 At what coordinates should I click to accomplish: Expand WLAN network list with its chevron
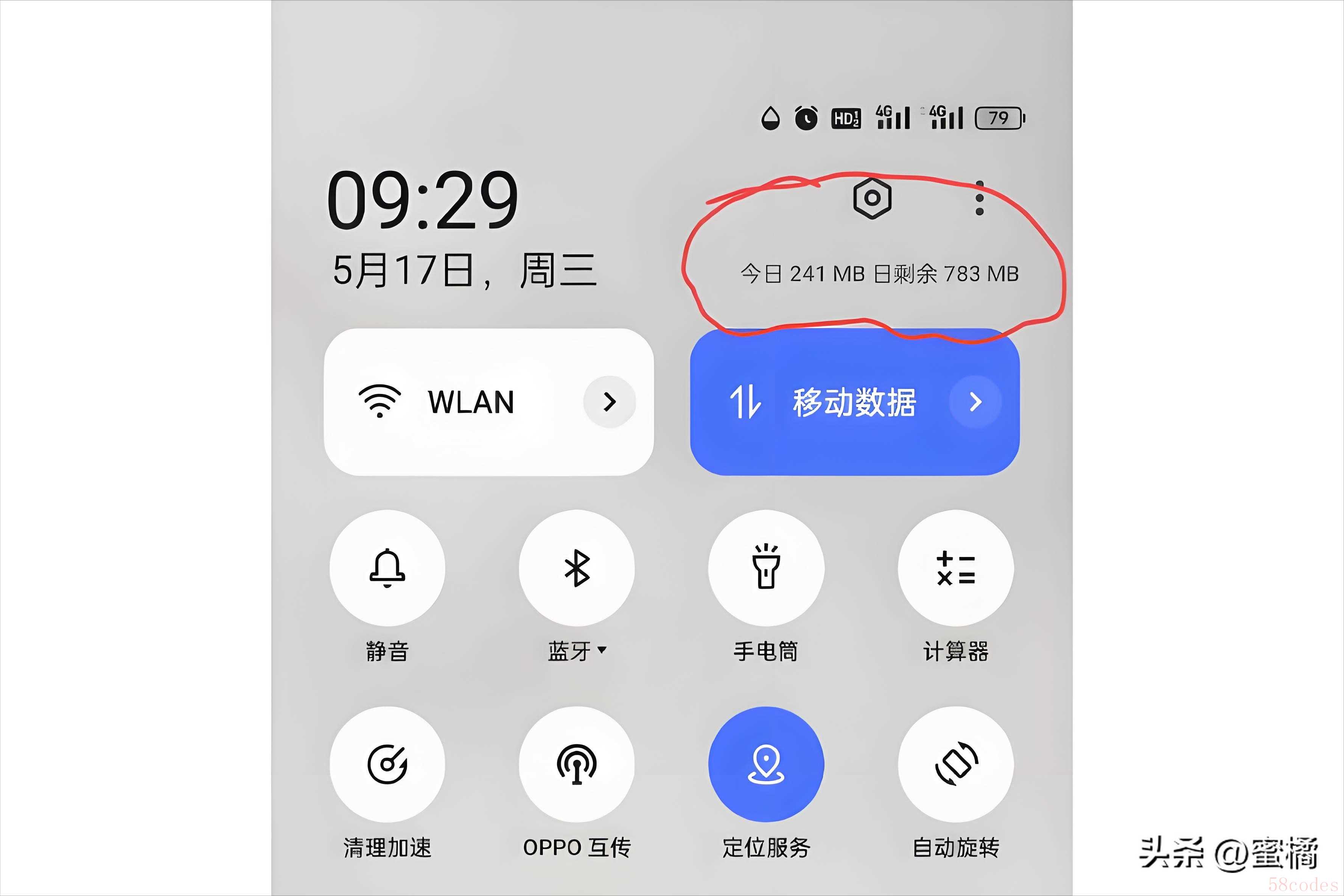click(609, 402)
